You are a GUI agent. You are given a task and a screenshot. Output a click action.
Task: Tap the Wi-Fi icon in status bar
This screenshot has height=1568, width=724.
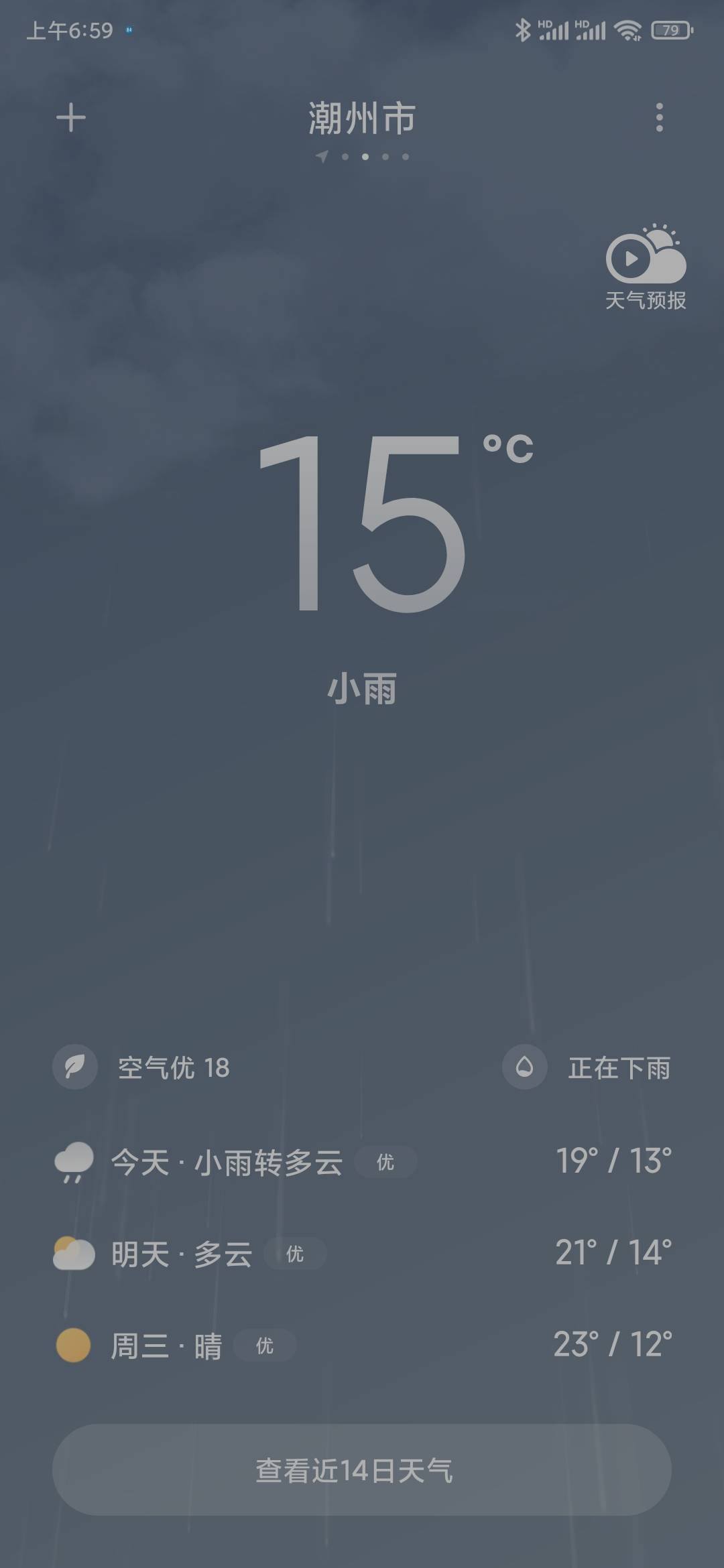point(629,29)
